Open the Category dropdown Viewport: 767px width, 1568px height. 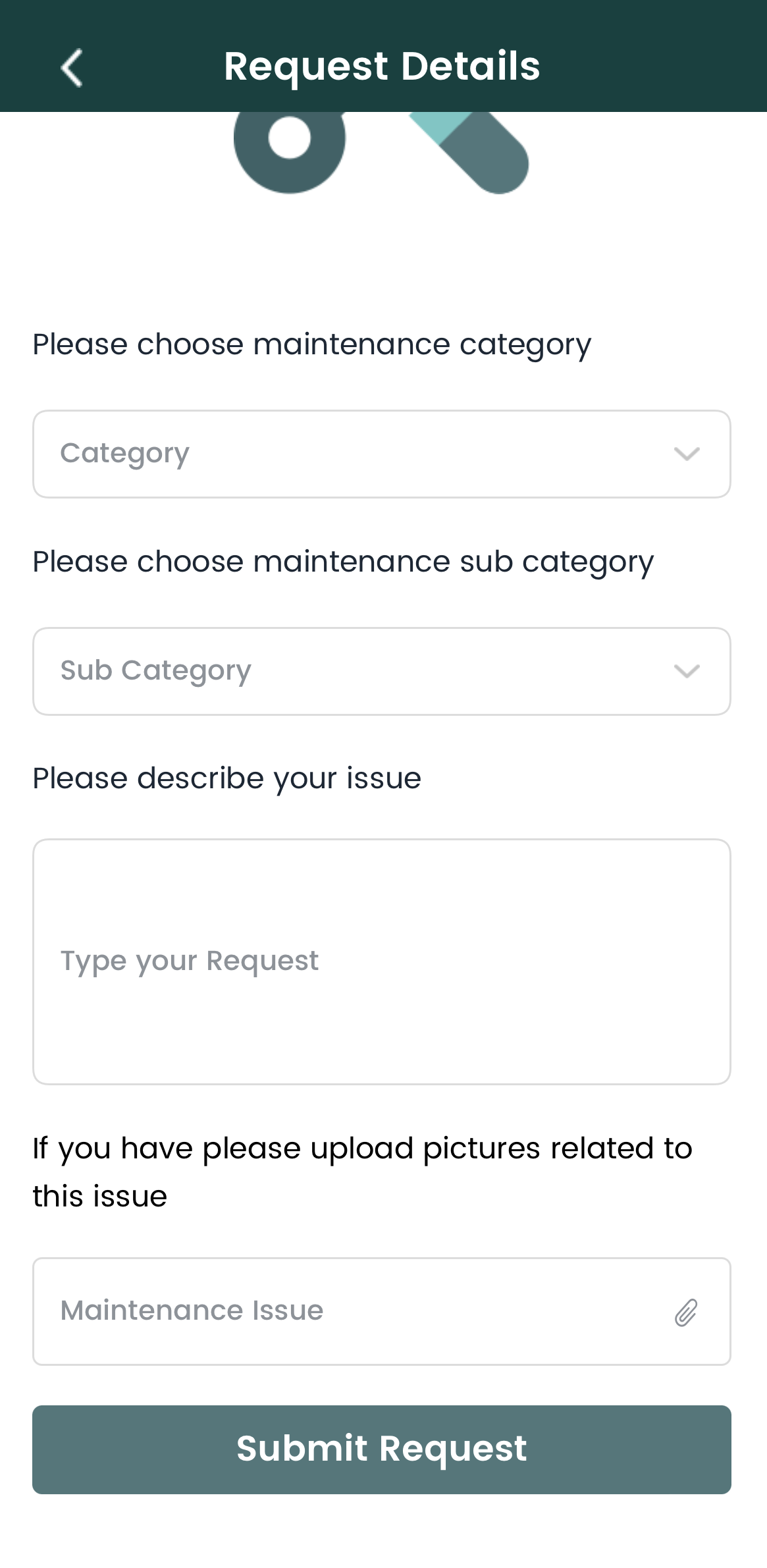point(382,454)
